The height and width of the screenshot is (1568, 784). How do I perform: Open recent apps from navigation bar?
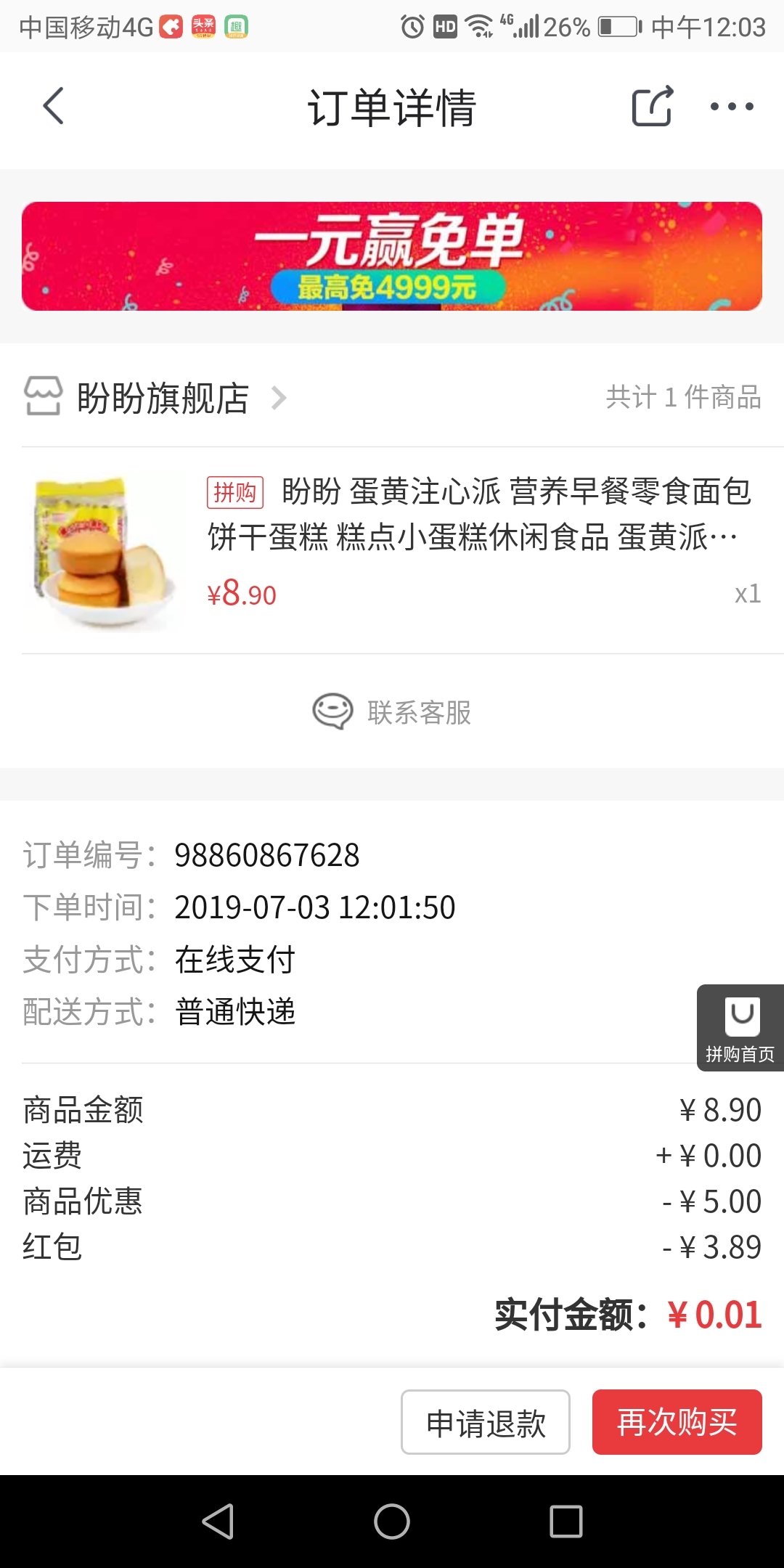tap(566, 1522)
